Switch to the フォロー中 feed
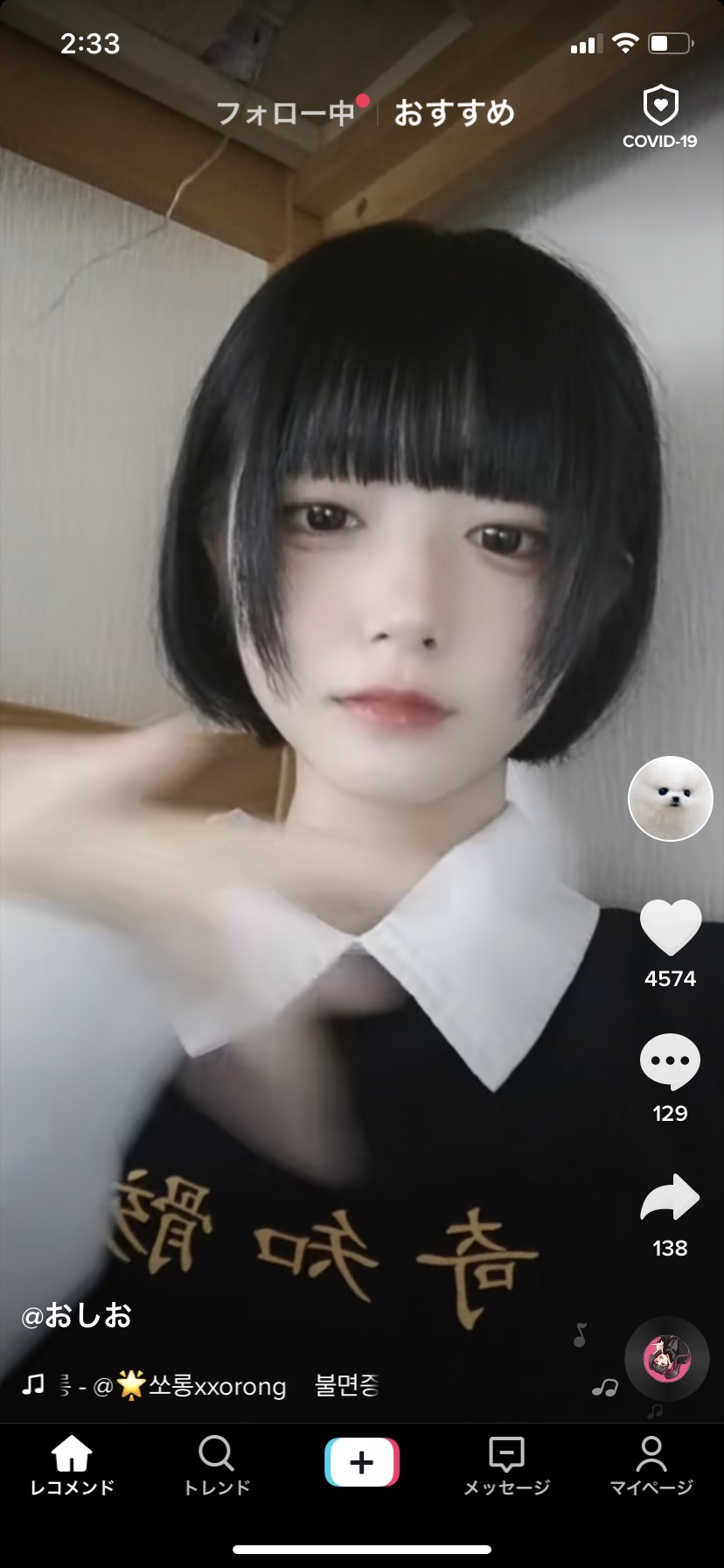 285,113
